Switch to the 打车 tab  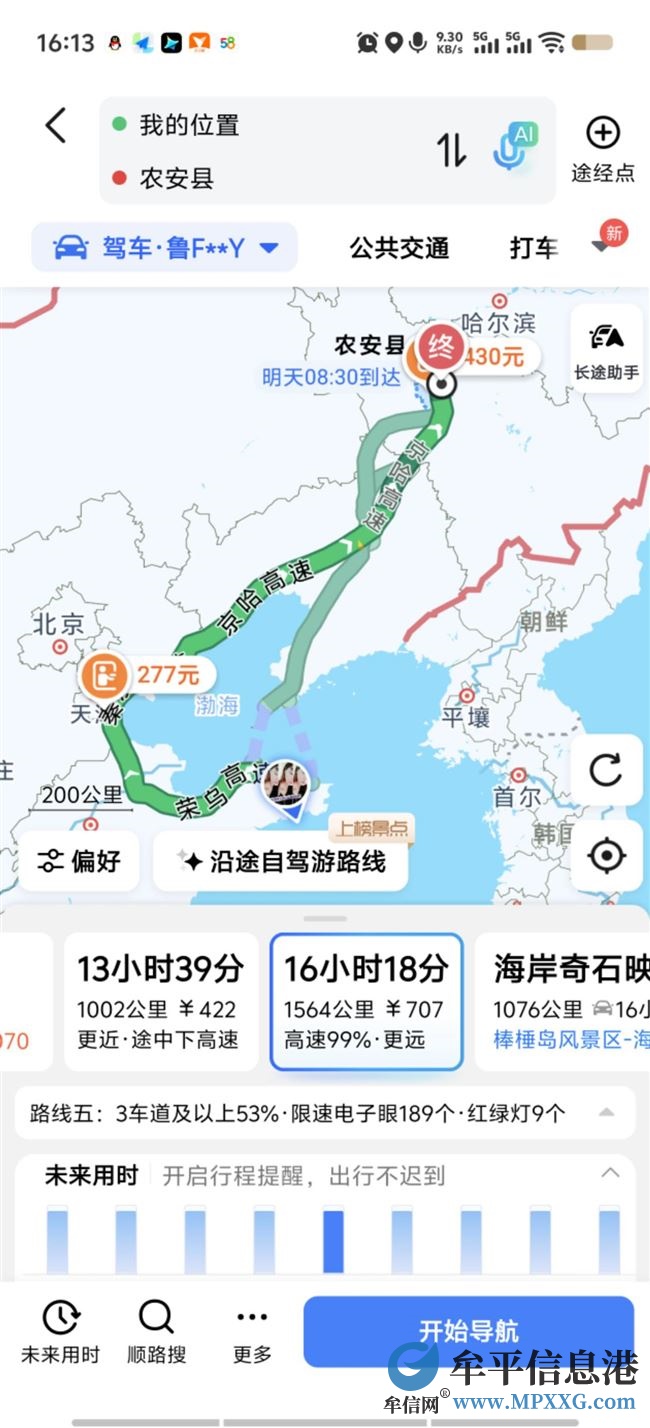tap(533, 248)
